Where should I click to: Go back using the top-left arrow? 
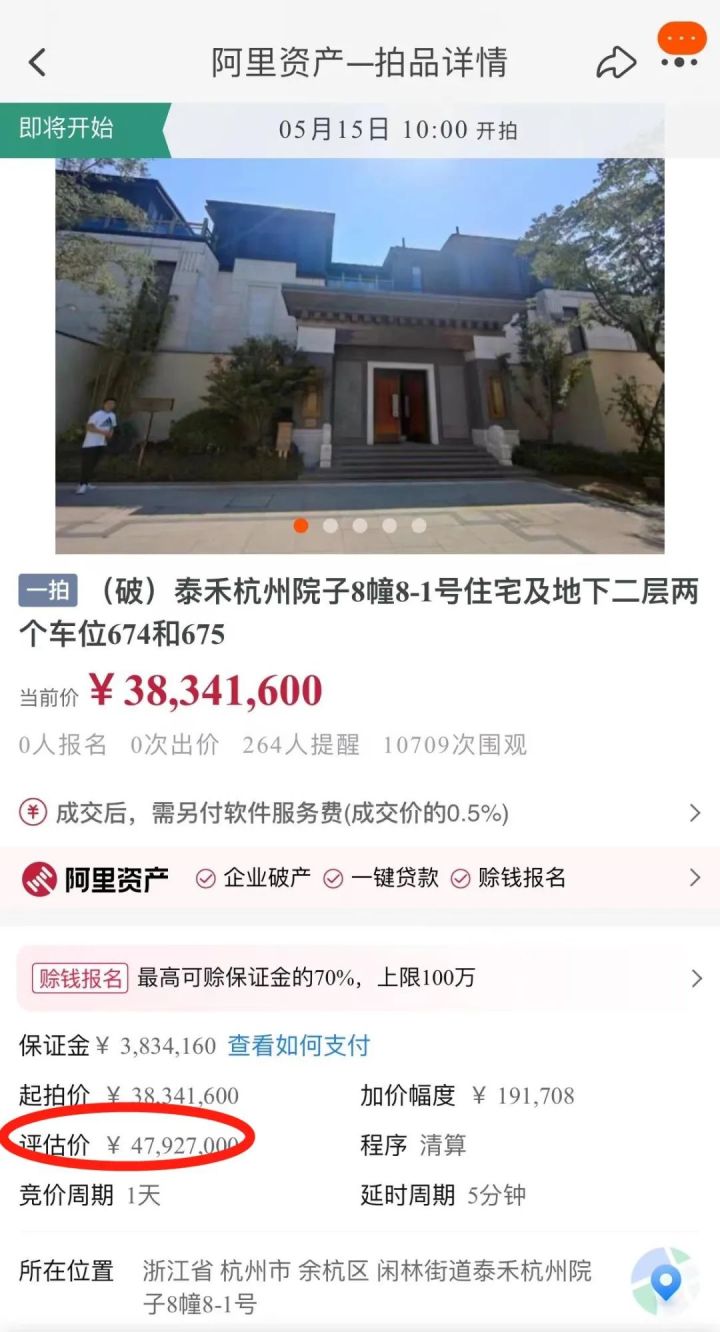[37, 63]
